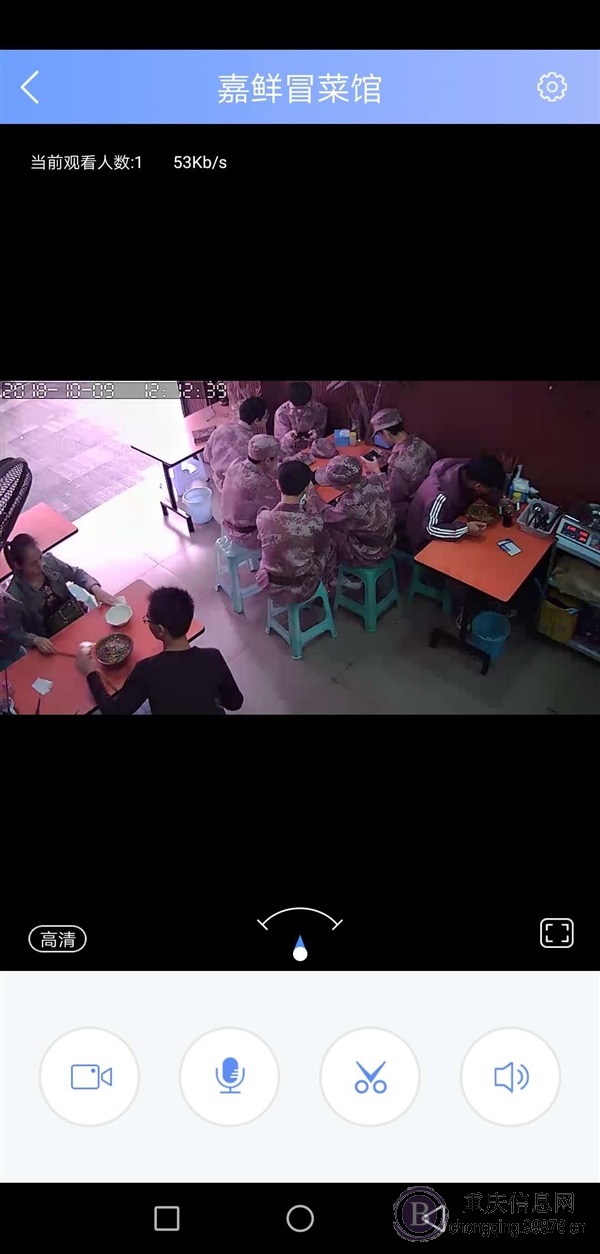Open the camera settings gear
Viewport: 600px width, 1254px height.
(551, 87)
